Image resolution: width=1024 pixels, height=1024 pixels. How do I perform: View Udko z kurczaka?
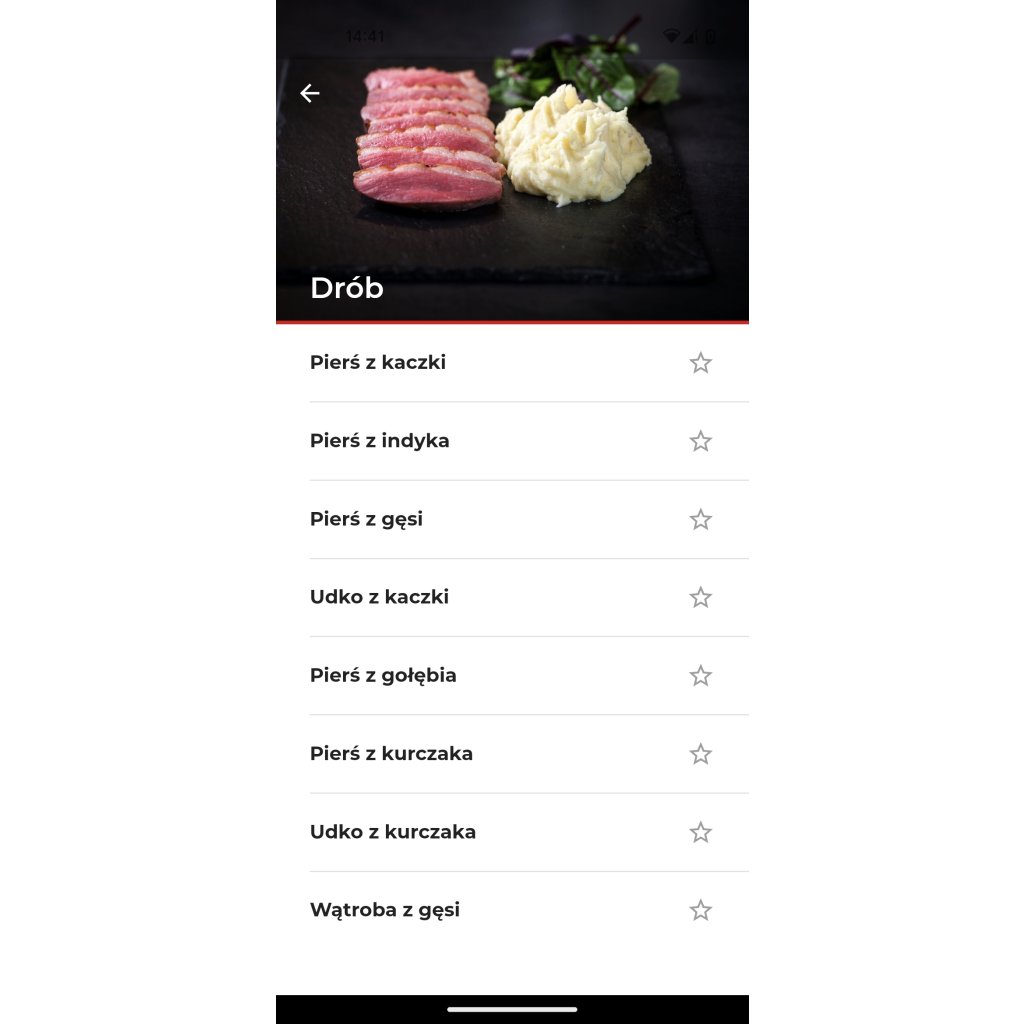pos(512,833)
